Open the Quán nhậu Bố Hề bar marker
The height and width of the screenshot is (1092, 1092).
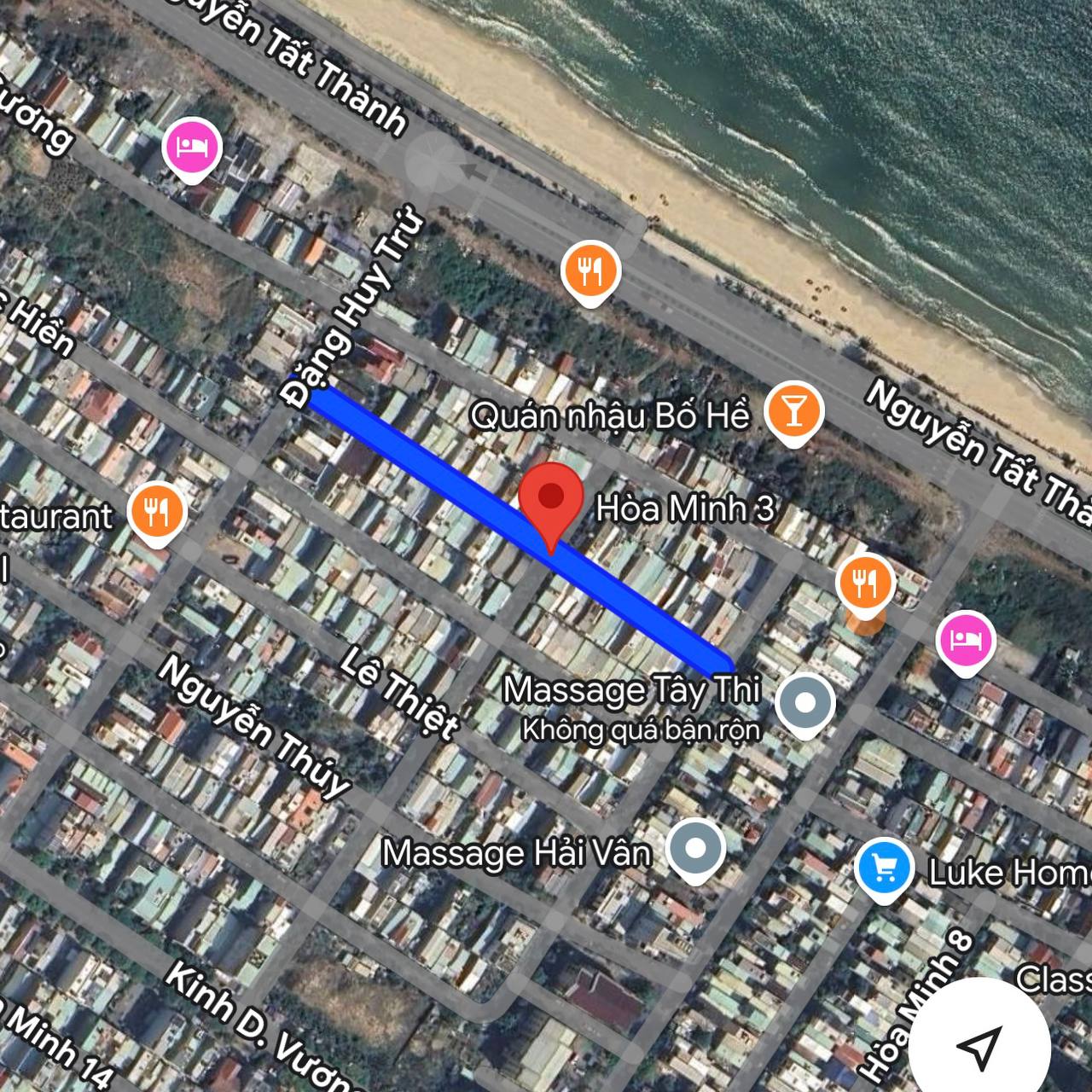click(793, 411)
